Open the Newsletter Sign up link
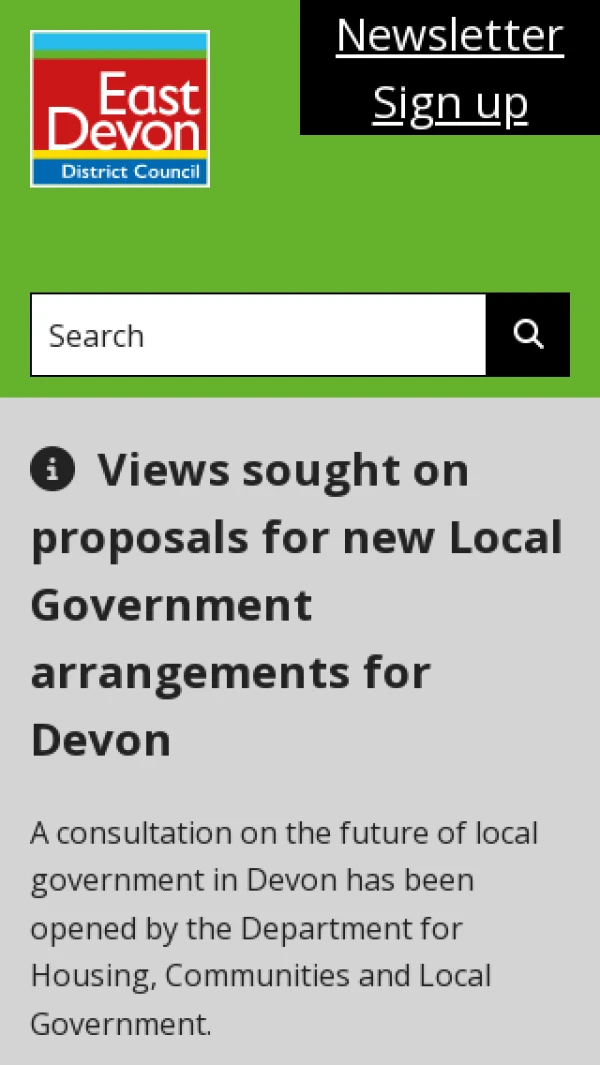Viewport: 600px width, 1065px height. (x=450, y=68)
